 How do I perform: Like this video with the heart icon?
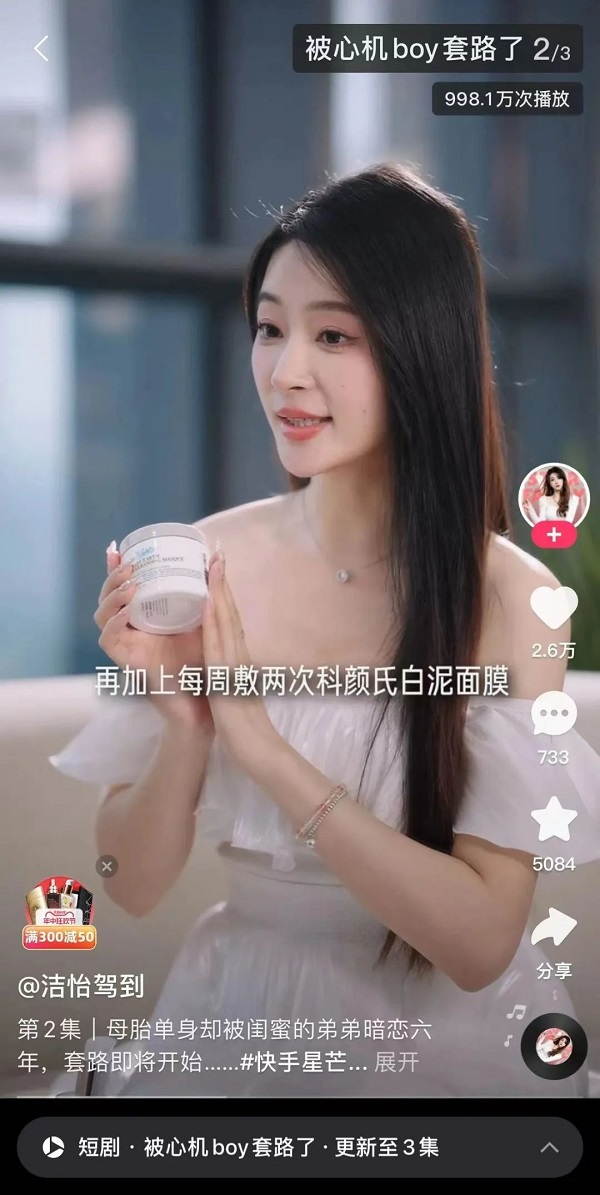point(553,608)
